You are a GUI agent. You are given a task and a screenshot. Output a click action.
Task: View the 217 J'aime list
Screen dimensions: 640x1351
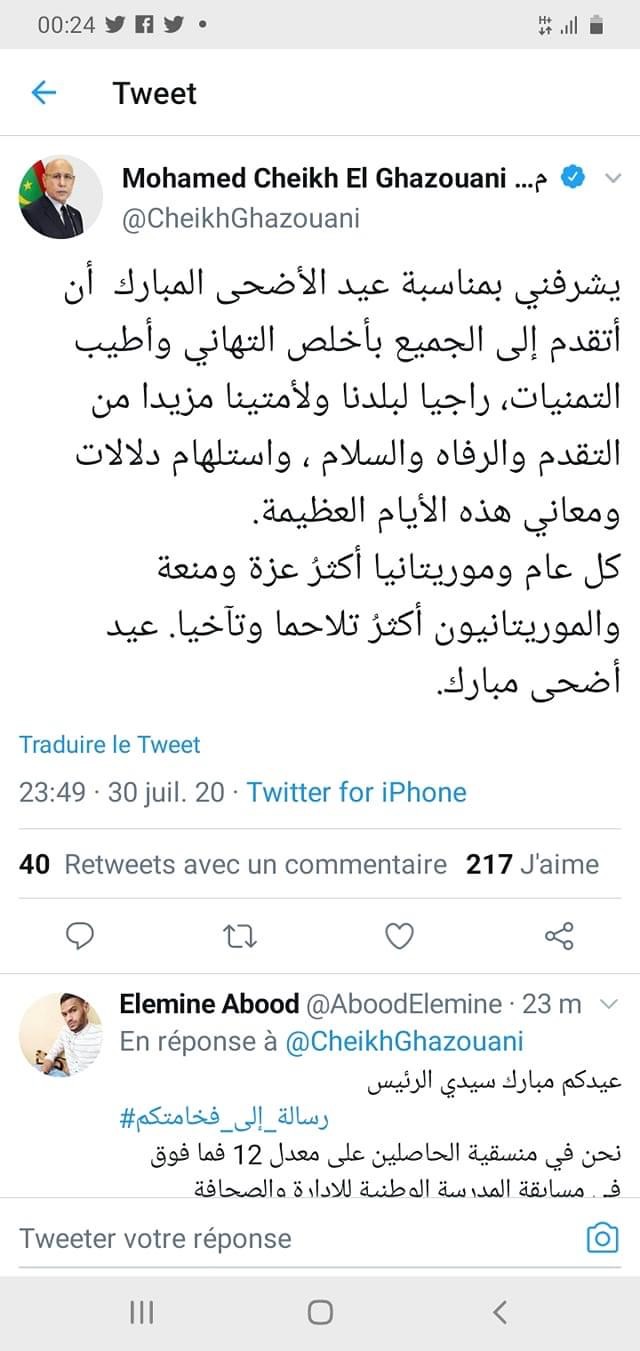(532, 864)
